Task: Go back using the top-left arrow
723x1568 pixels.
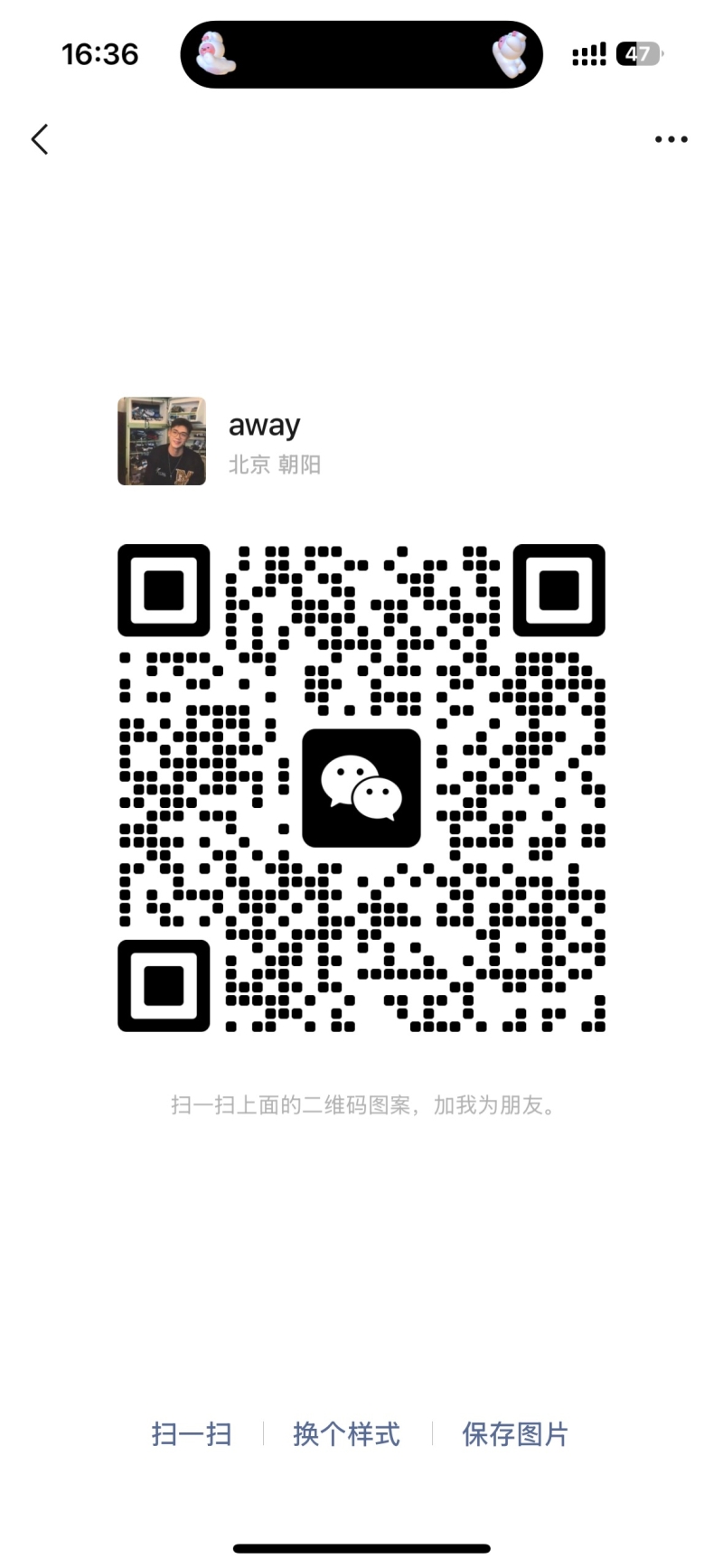Action: (40, 139)
